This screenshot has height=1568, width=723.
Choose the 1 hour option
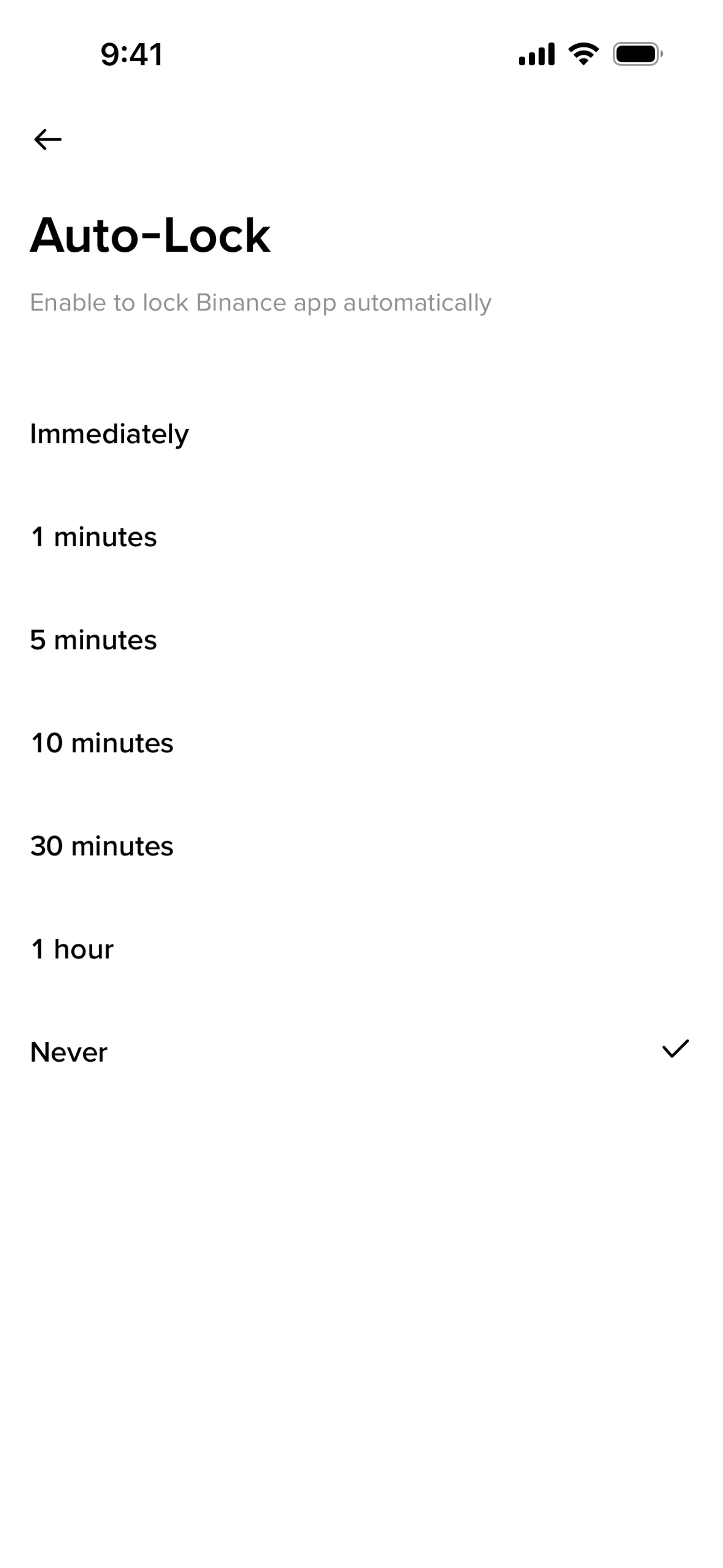coord(72,949)
